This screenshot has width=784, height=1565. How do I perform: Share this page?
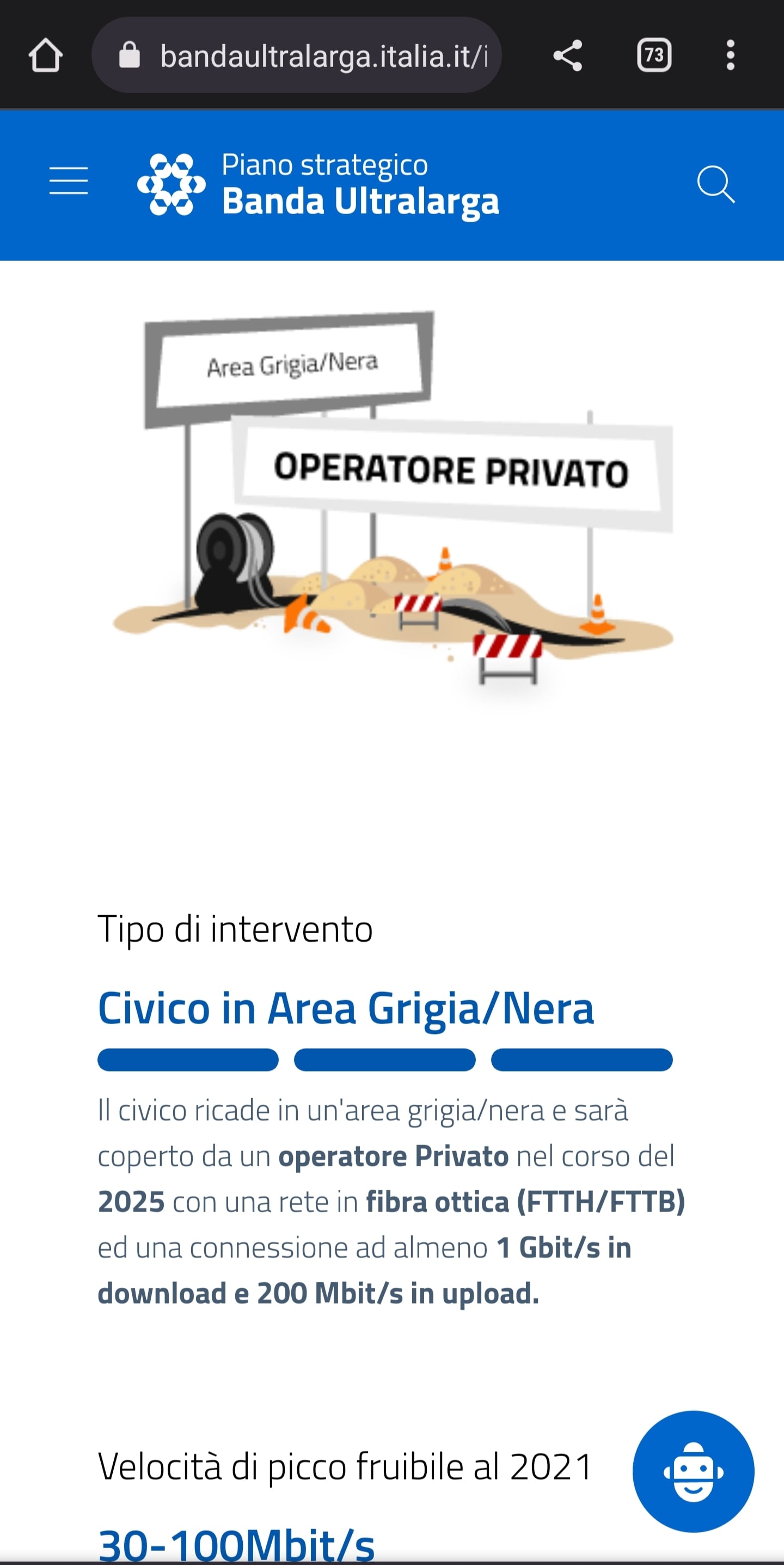(x=568, y=55)
